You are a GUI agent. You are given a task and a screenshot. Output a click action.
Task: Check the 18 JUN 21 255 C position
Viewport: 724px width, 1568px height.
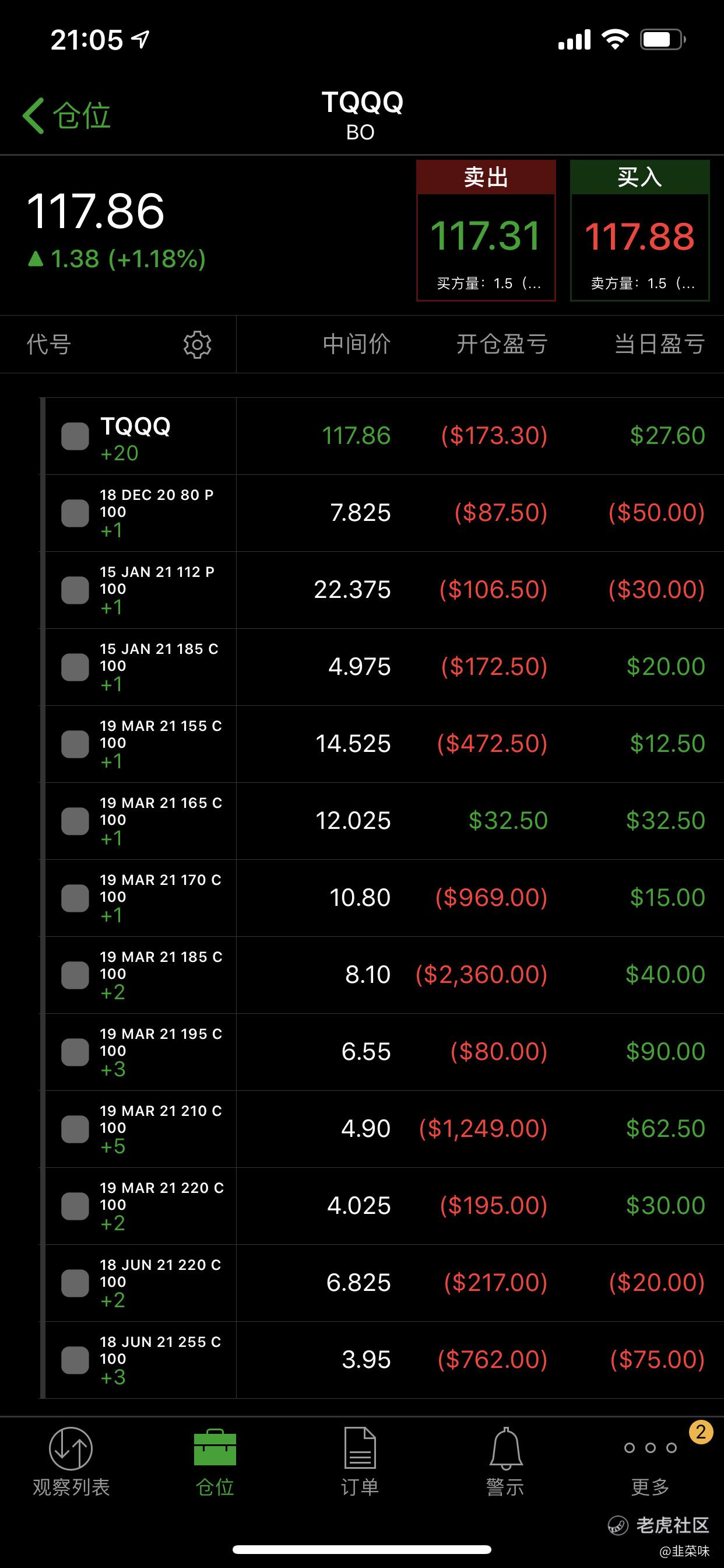[75, 1360]
